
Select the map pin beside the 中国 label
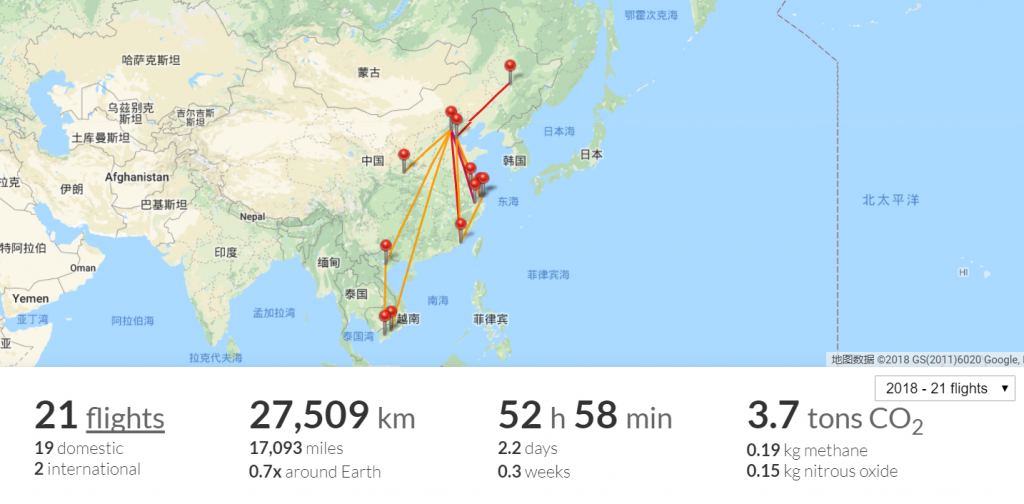point(404,157)
